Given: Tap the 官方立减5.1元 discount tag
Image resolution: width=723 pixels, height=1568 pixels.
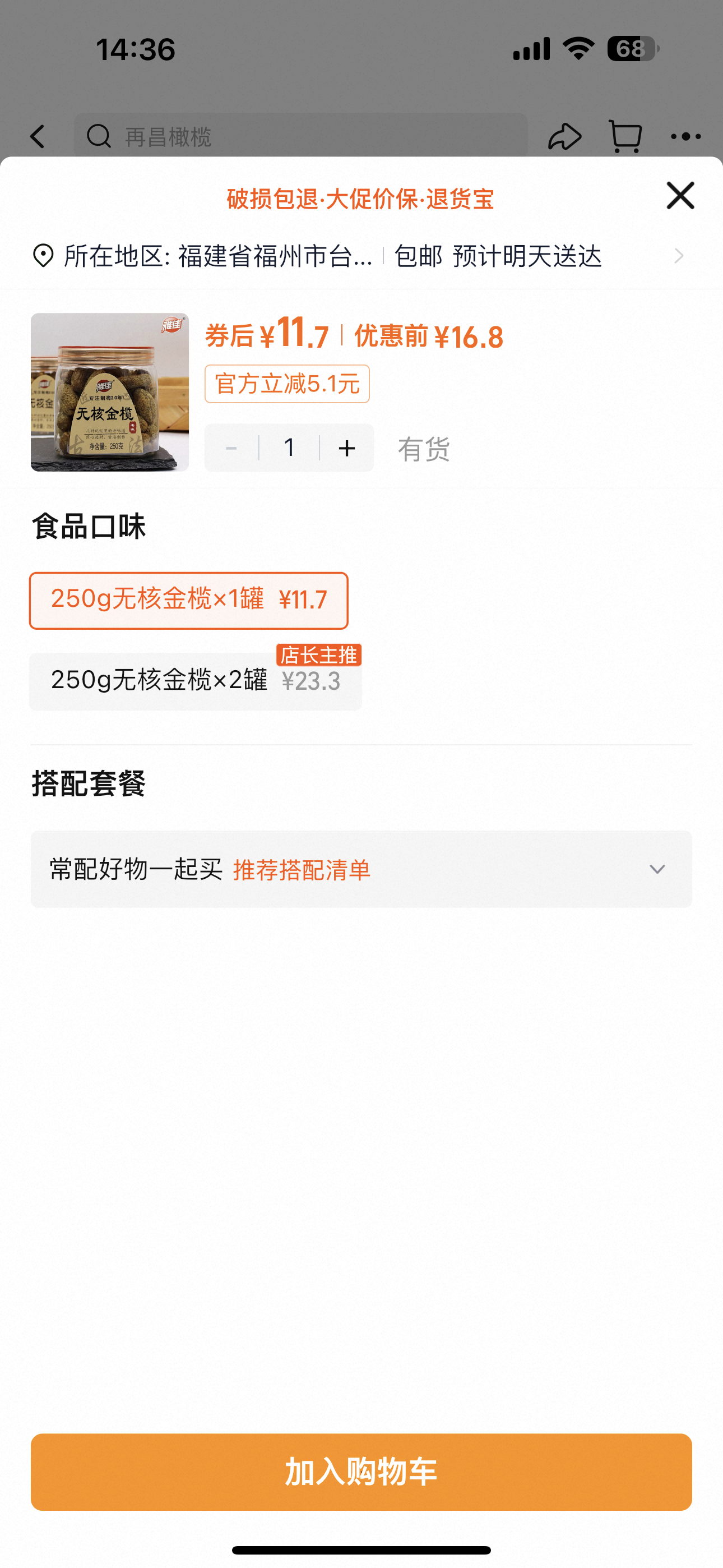Looking at the screenshot, I should (286, 384).
